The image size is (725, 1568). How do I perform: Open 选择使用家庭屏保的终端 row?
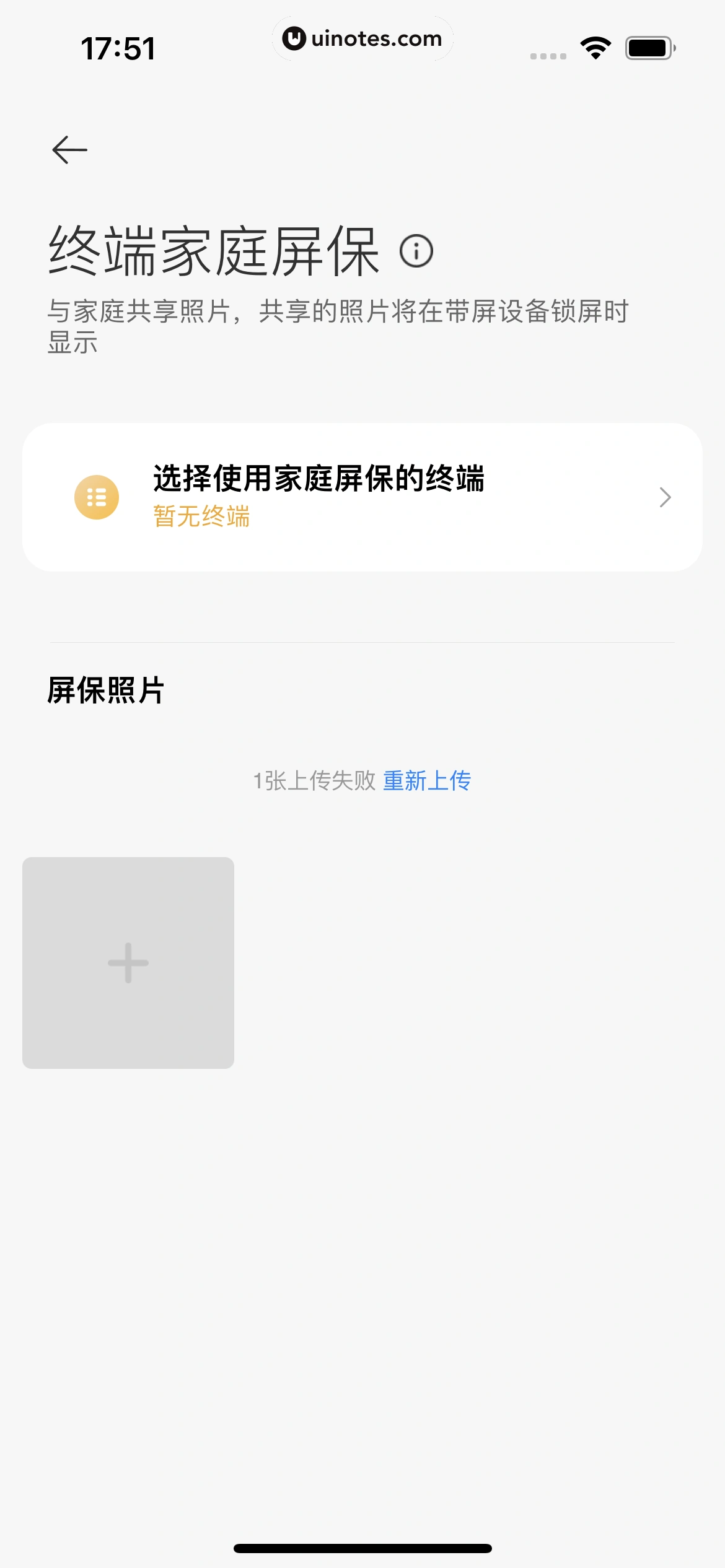tap(362, 497)
